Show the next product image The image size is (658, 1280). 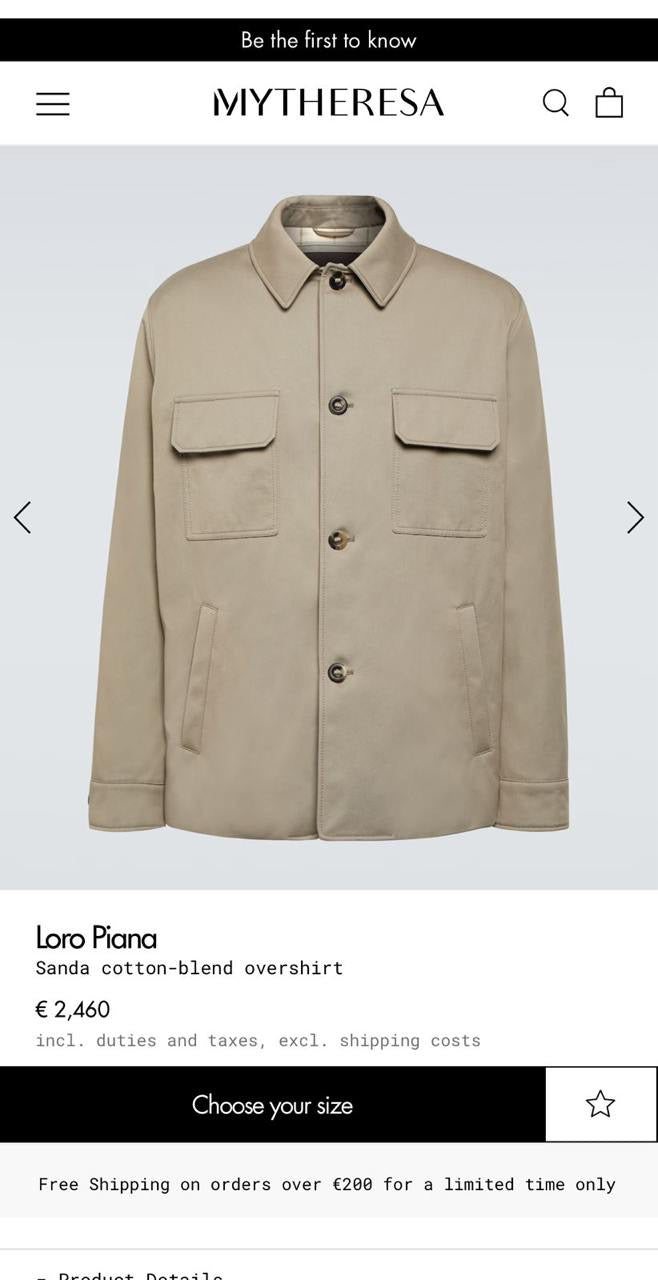click(635, 517)
